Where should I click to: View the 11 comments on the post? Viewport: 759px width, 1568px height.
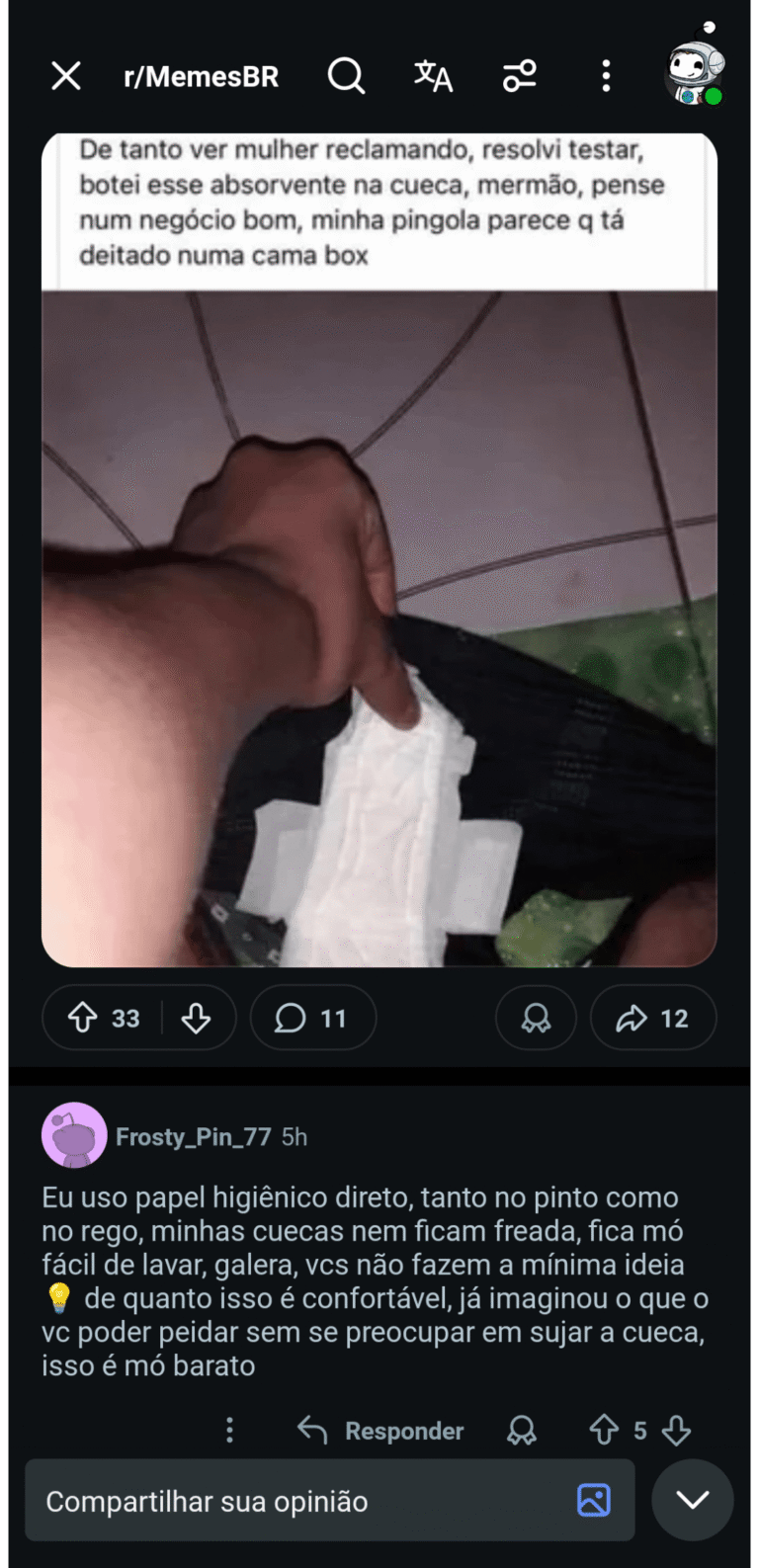[x=312, y=1018]
